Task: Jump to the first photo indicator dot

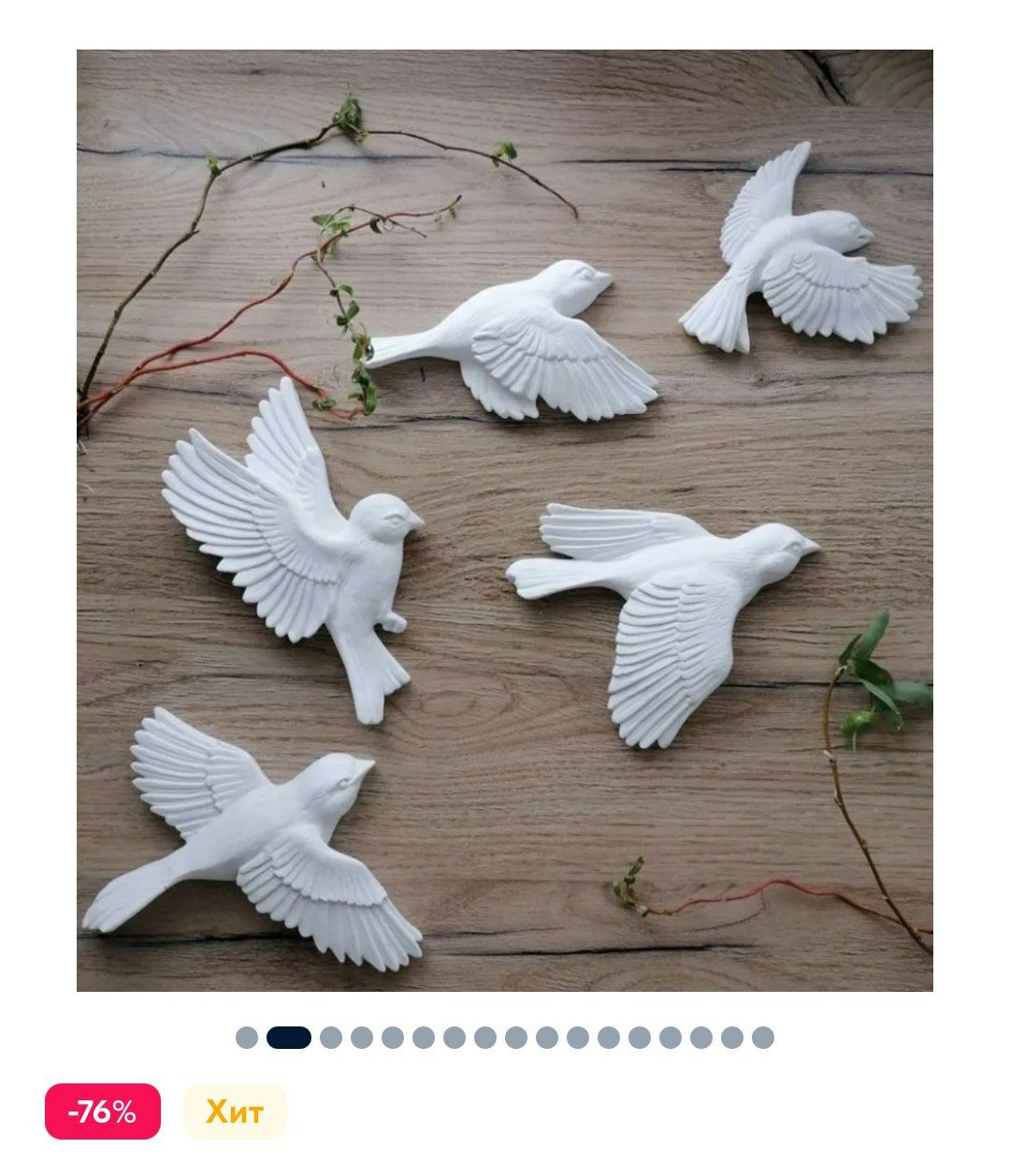Action: (x=247, y=1038)
